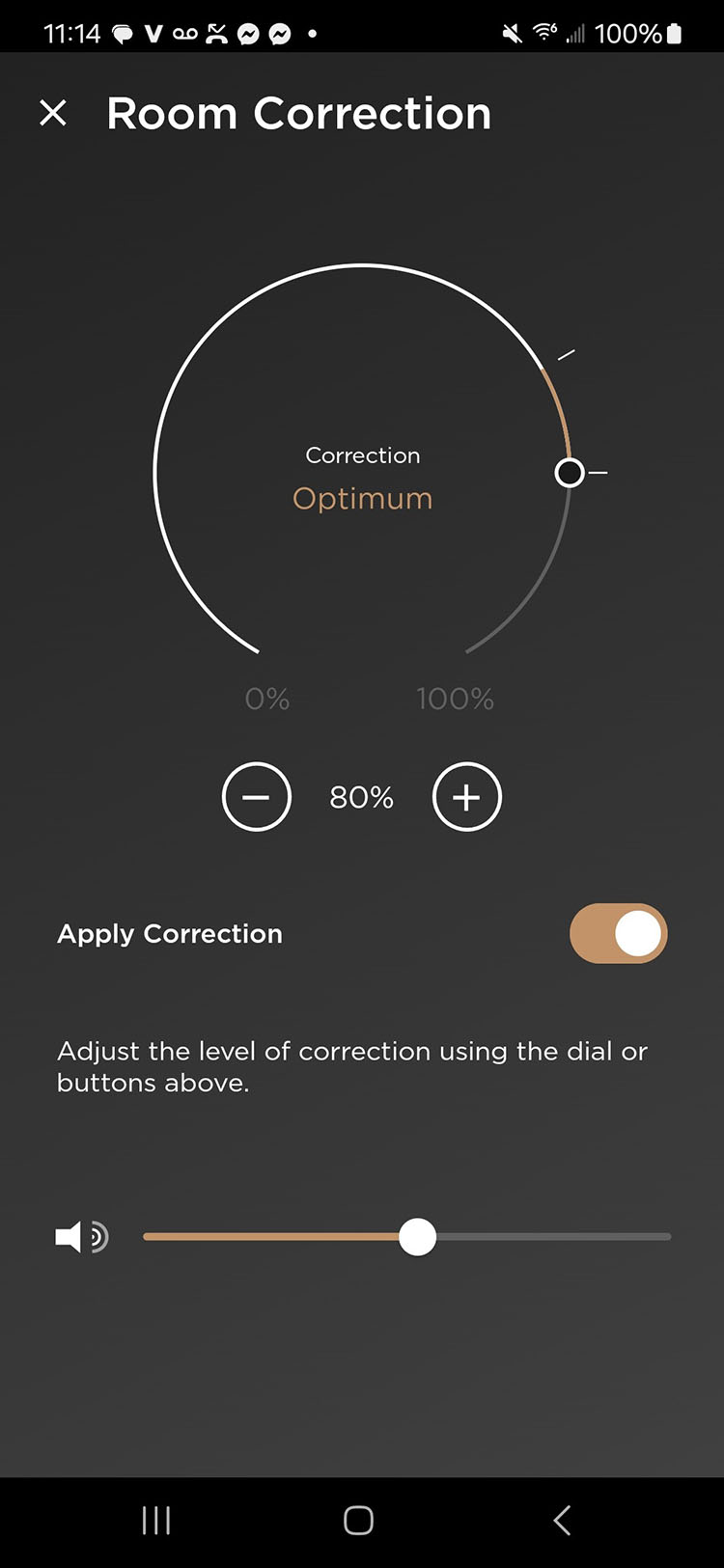This screenshot has width=724, height=1568.
Task: Tap the volume slider knob
Action: (418, 1237)
